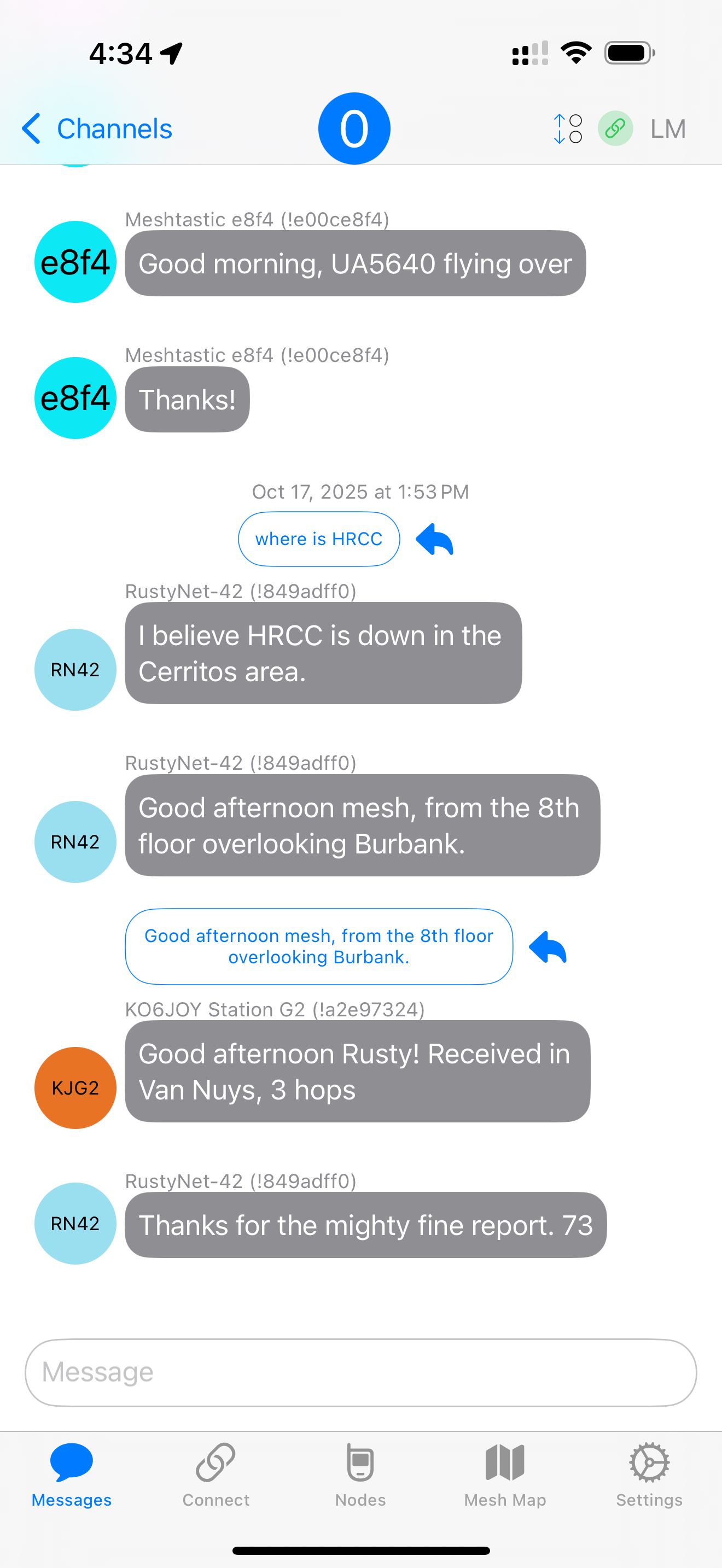The width and height of the screenshot is (722, 1568).
Task: Go back to Channels
Action: tap(97, 129)
